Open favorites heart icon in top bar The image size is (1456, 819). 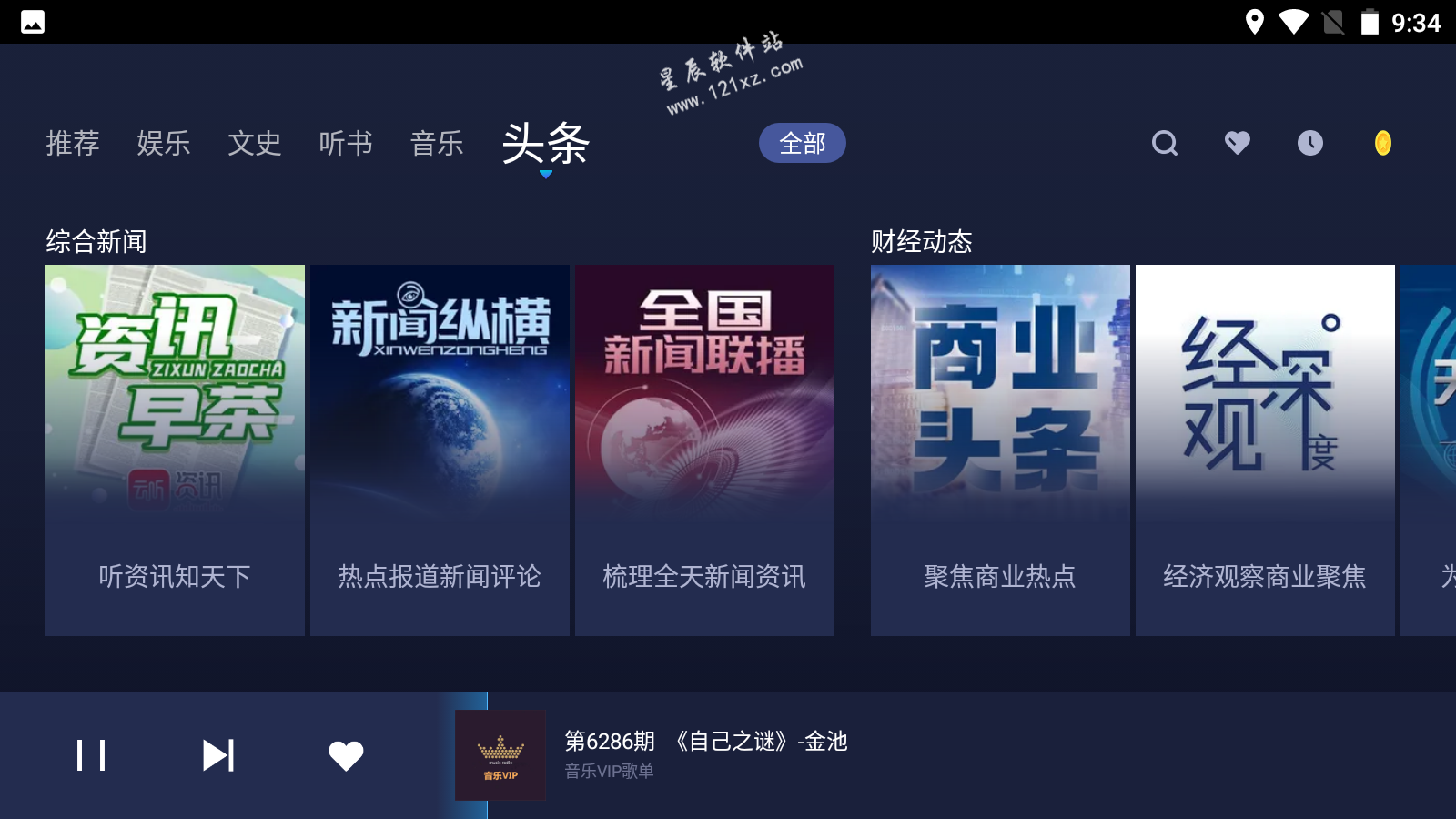1238,143
